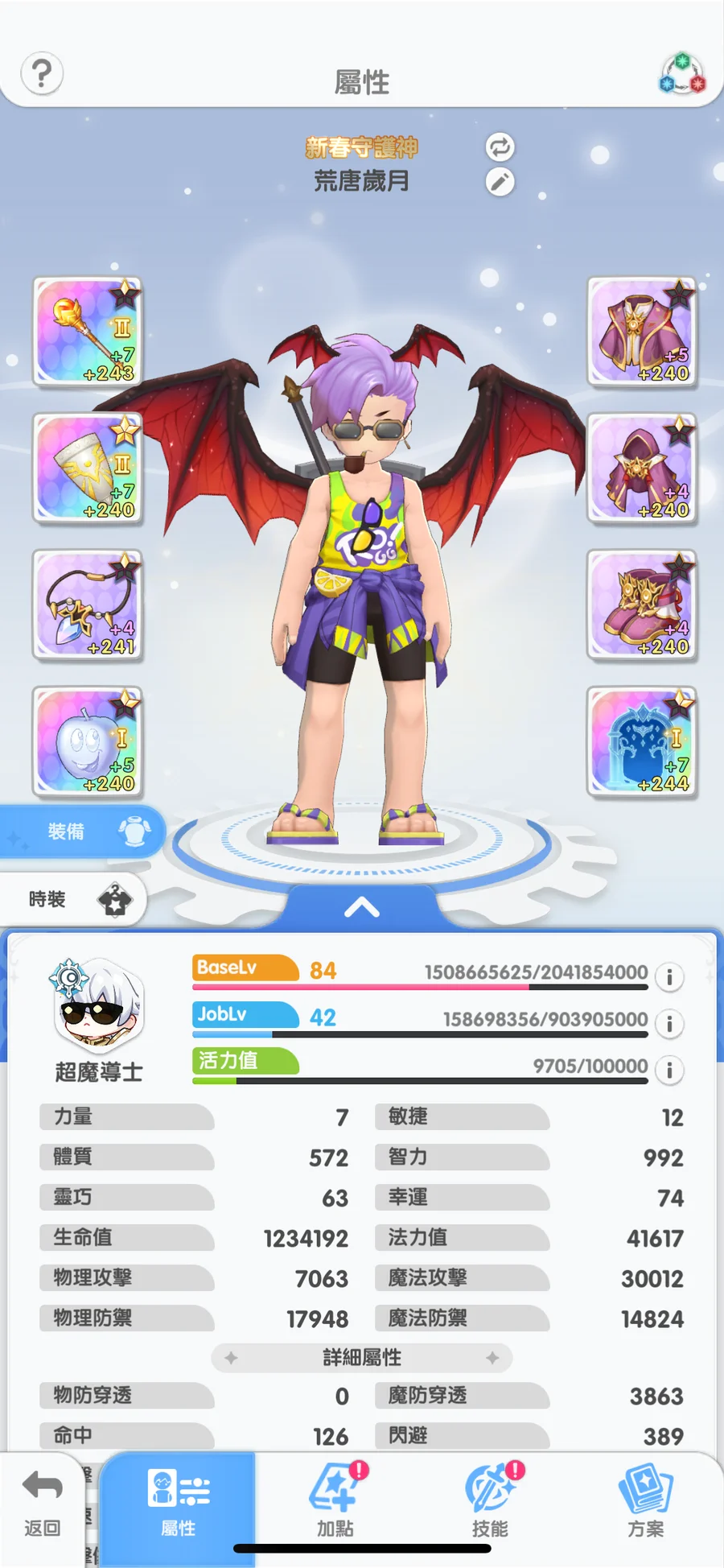Tap the switch title icon
This screenshot has height=1568, width=724.
click(x=500, y=147)
